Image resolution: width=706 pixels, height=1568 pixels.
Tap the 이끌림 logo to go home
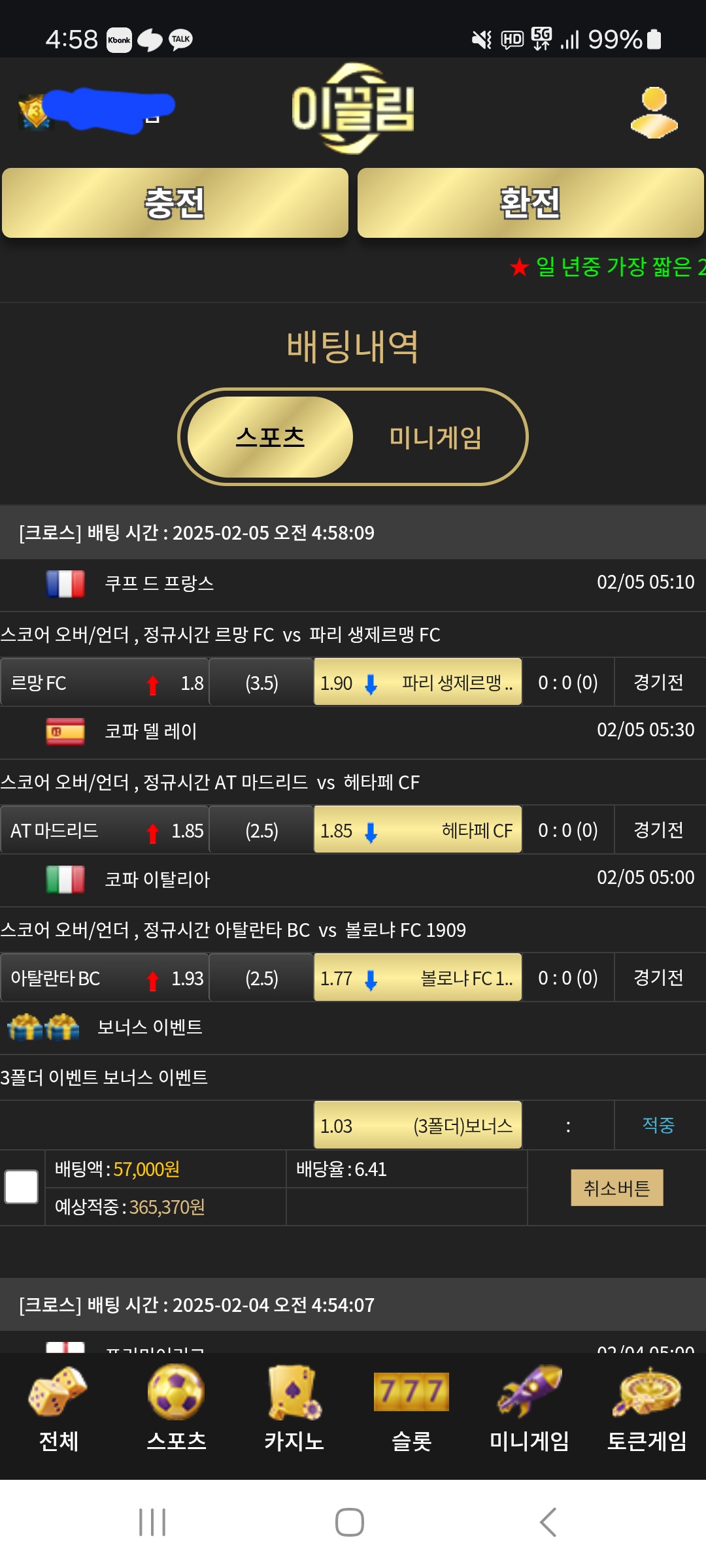[x=353, y=108]
